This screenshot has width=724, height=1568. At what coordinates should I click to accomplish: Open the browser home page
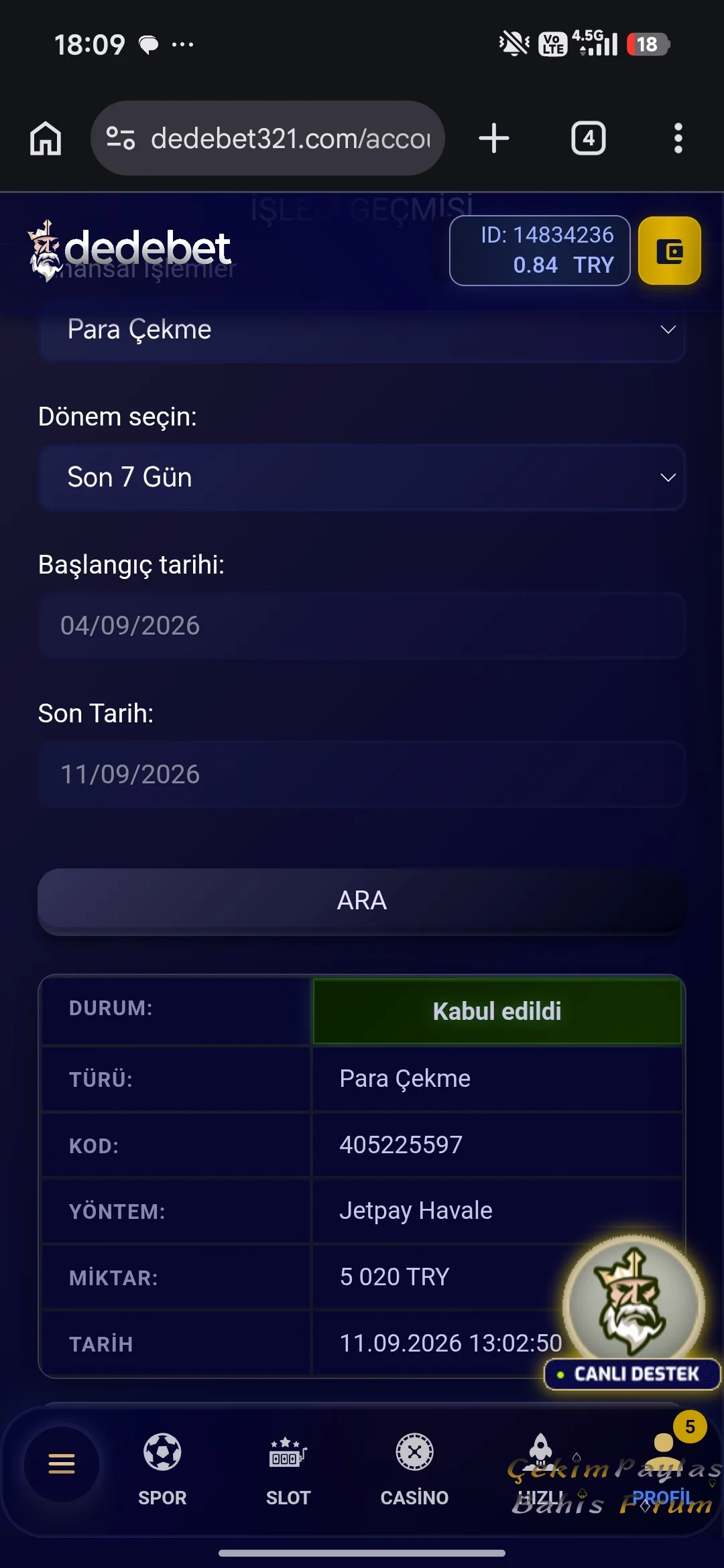tap(46, 139)
